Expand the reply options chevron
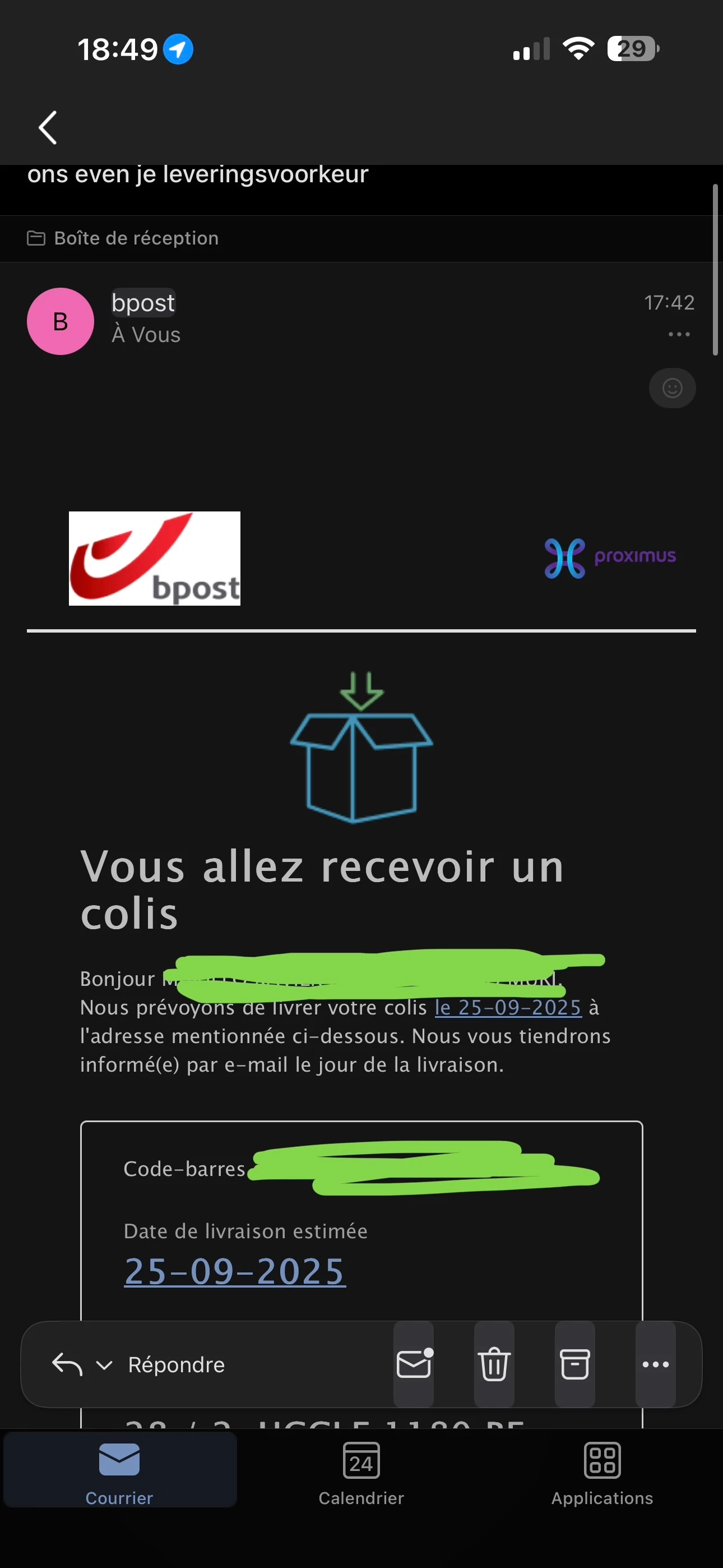Image resolution: width=723 pixels, height=1568 pixels. point(105,1364)
